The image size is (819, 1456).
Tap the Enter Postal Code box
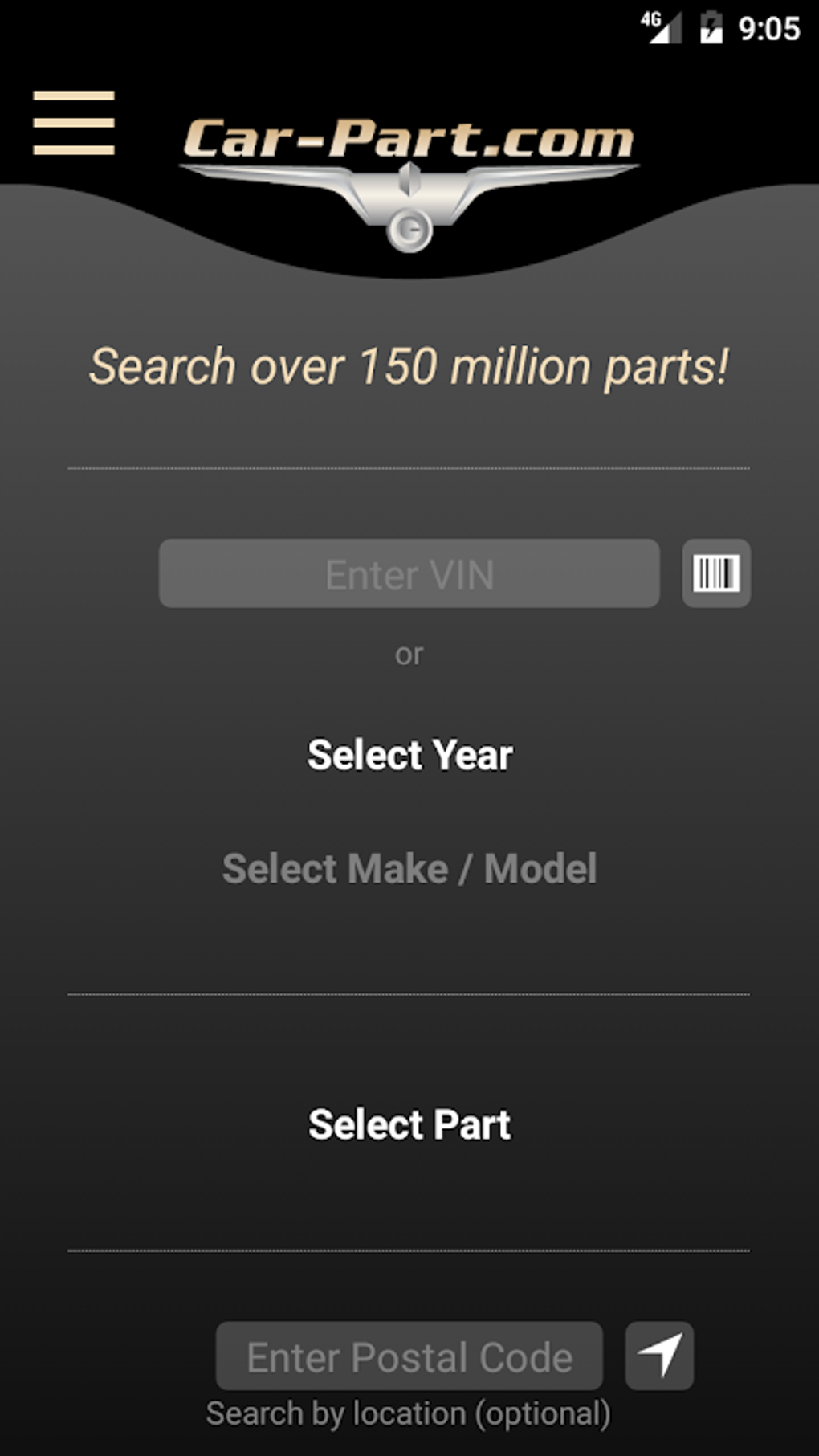(409, 1356)
